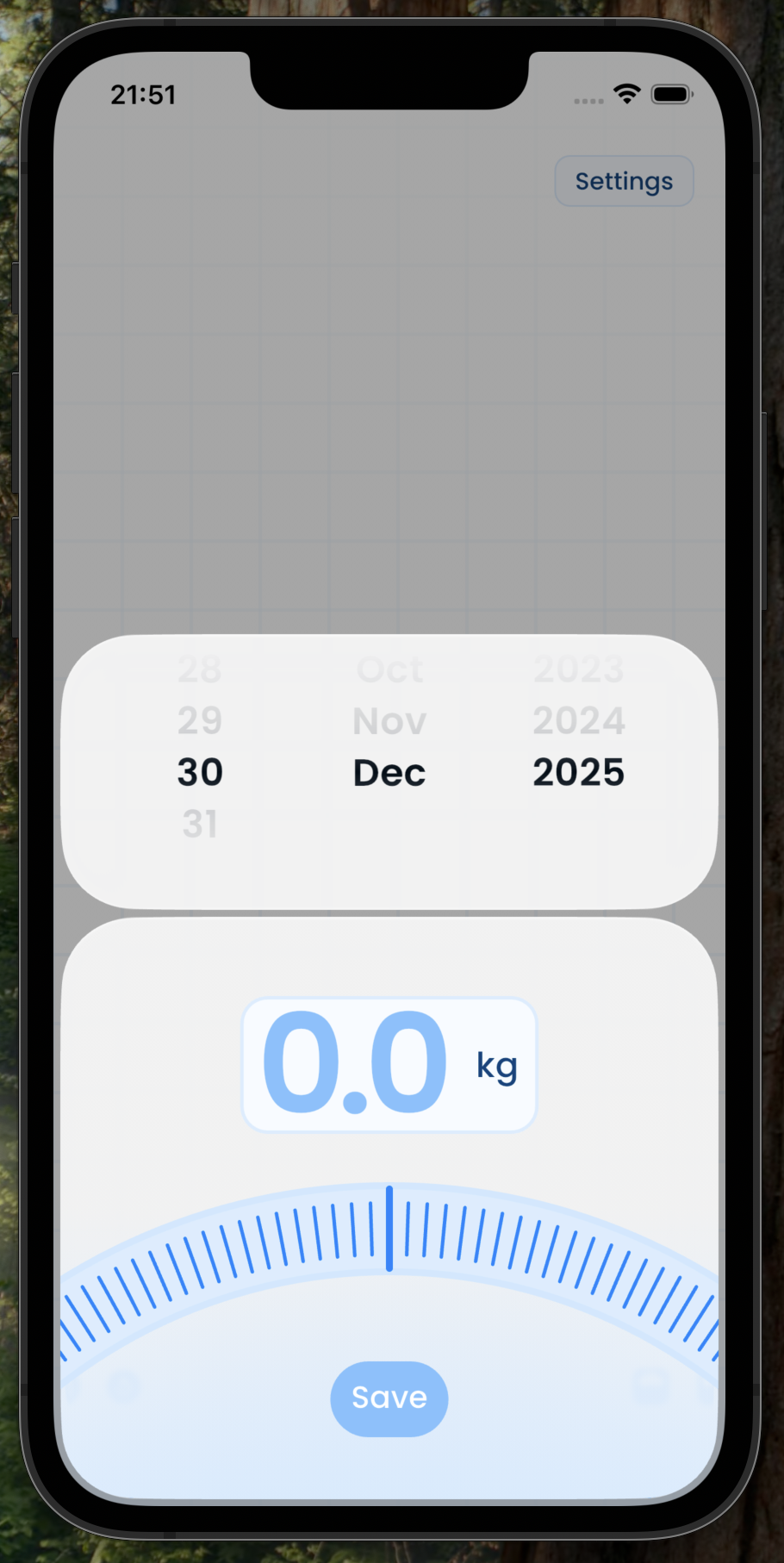Tap the 0.0 weight value display

[x=353, y=1063]
